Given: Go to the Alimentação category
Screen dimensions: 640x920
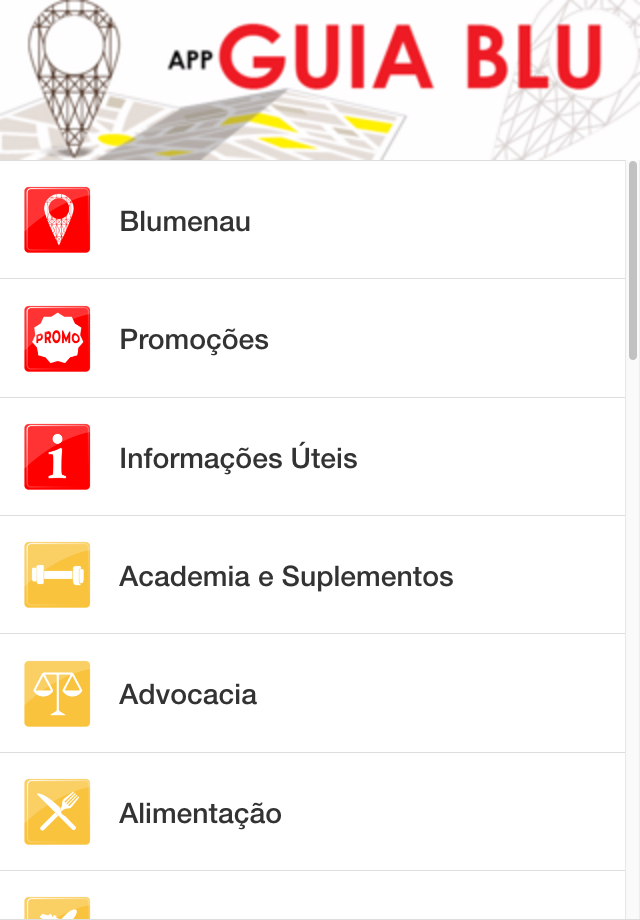Looking at the screenshot, I should pos(200,813).
